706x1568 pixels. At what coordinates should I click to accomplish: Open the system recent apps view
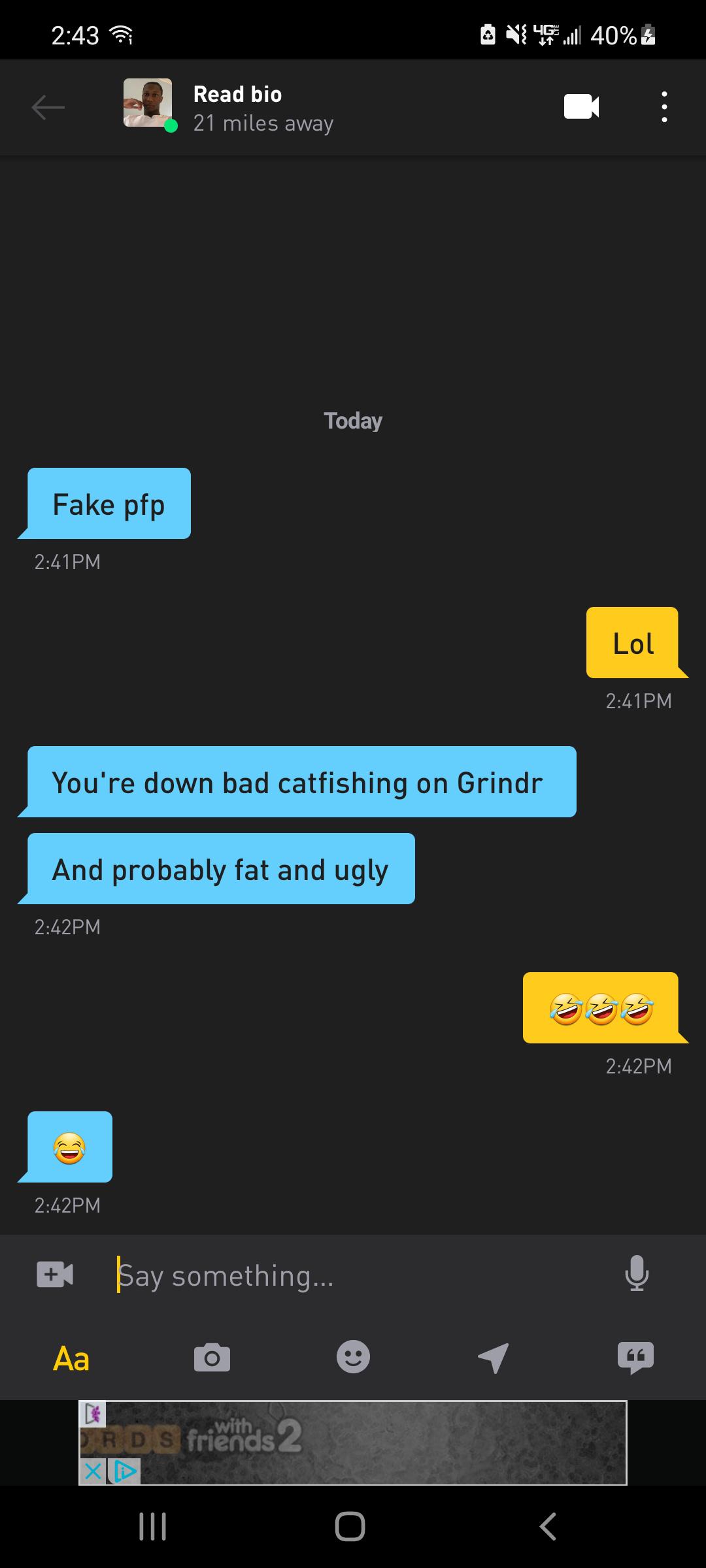(153, 1526)
